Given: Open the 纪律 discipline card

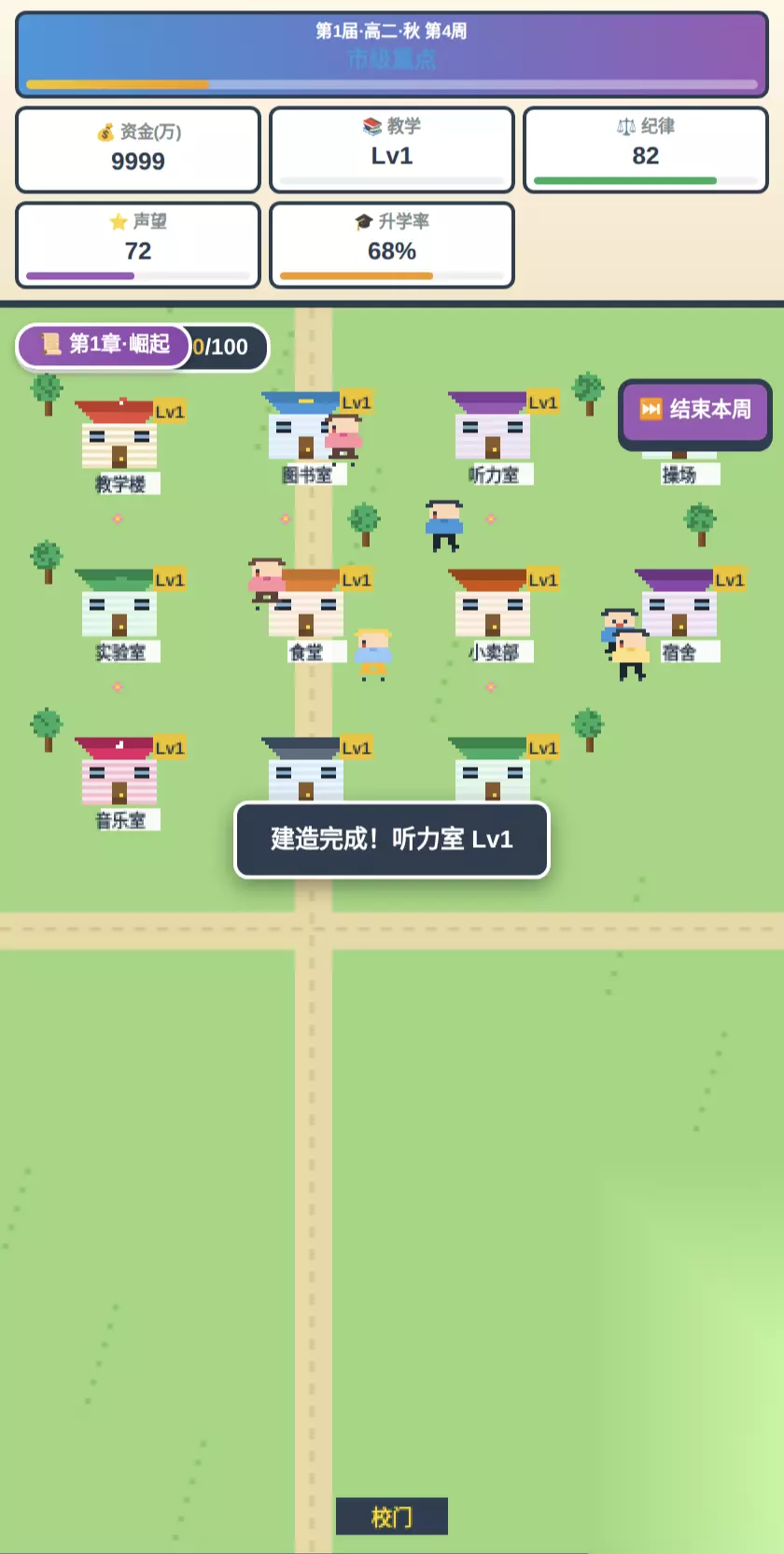Looking at the screenshot, I should (x=646, y=149).
